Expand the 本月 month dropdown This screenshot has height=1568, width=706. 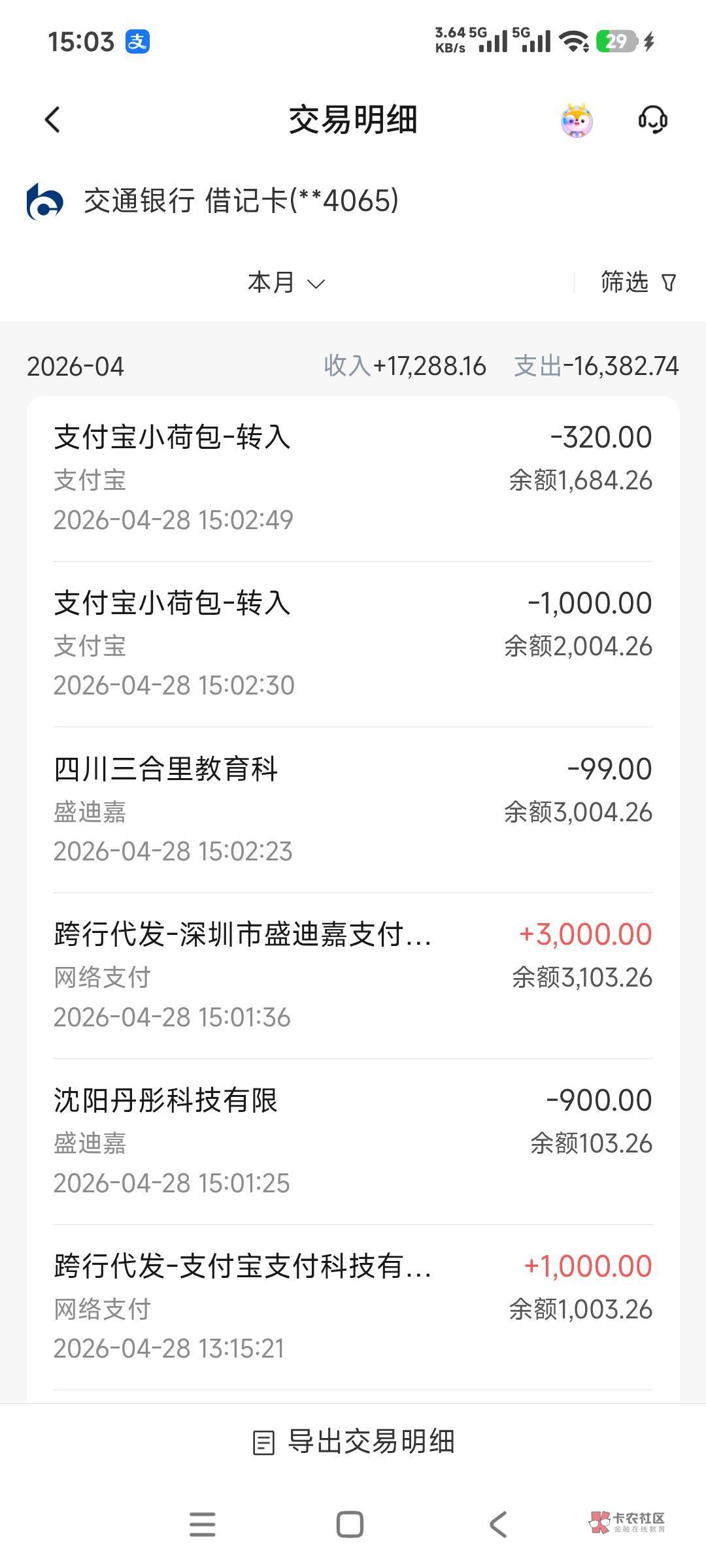286,283
